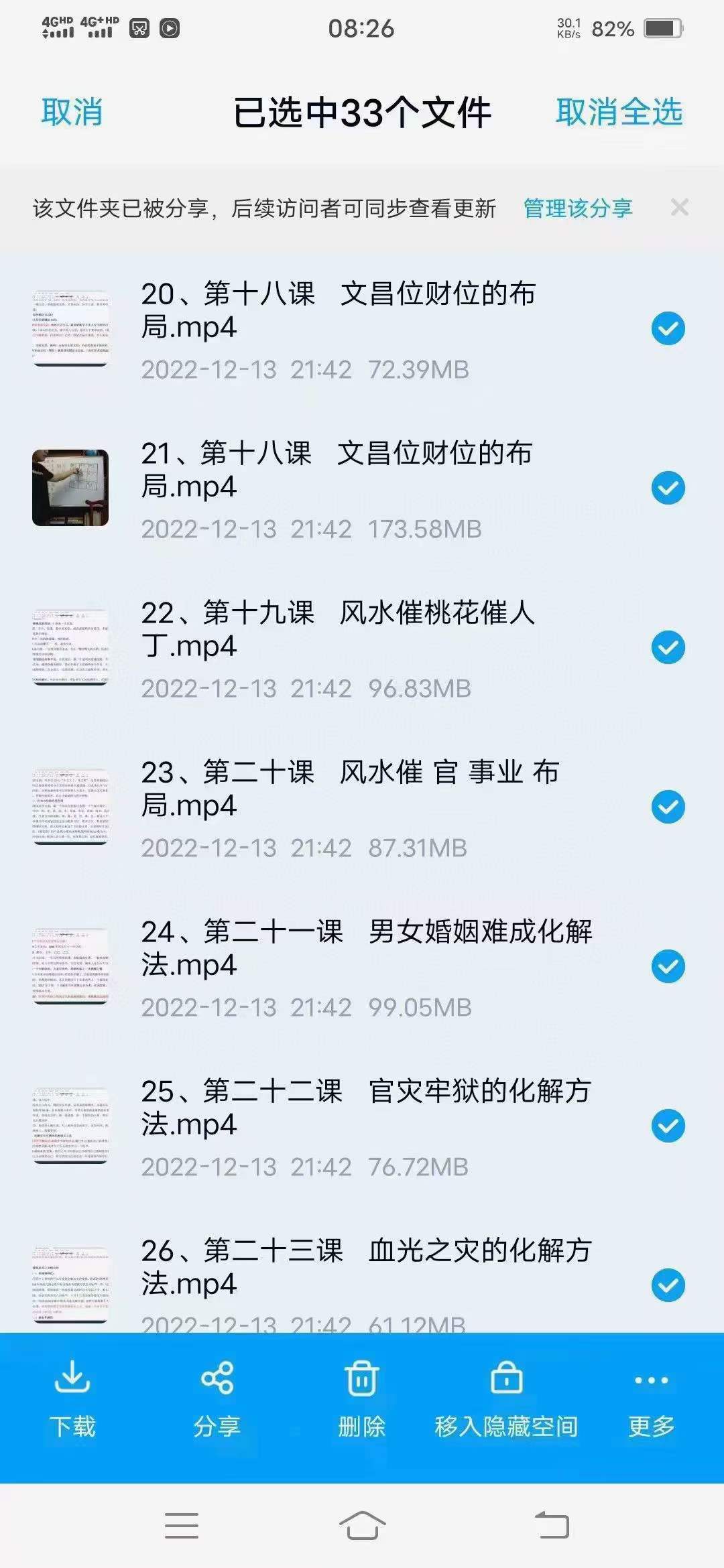The image size is (724, 1568).
Task: Tap 取消 to exit selection mode
Action: click(72, 112)
